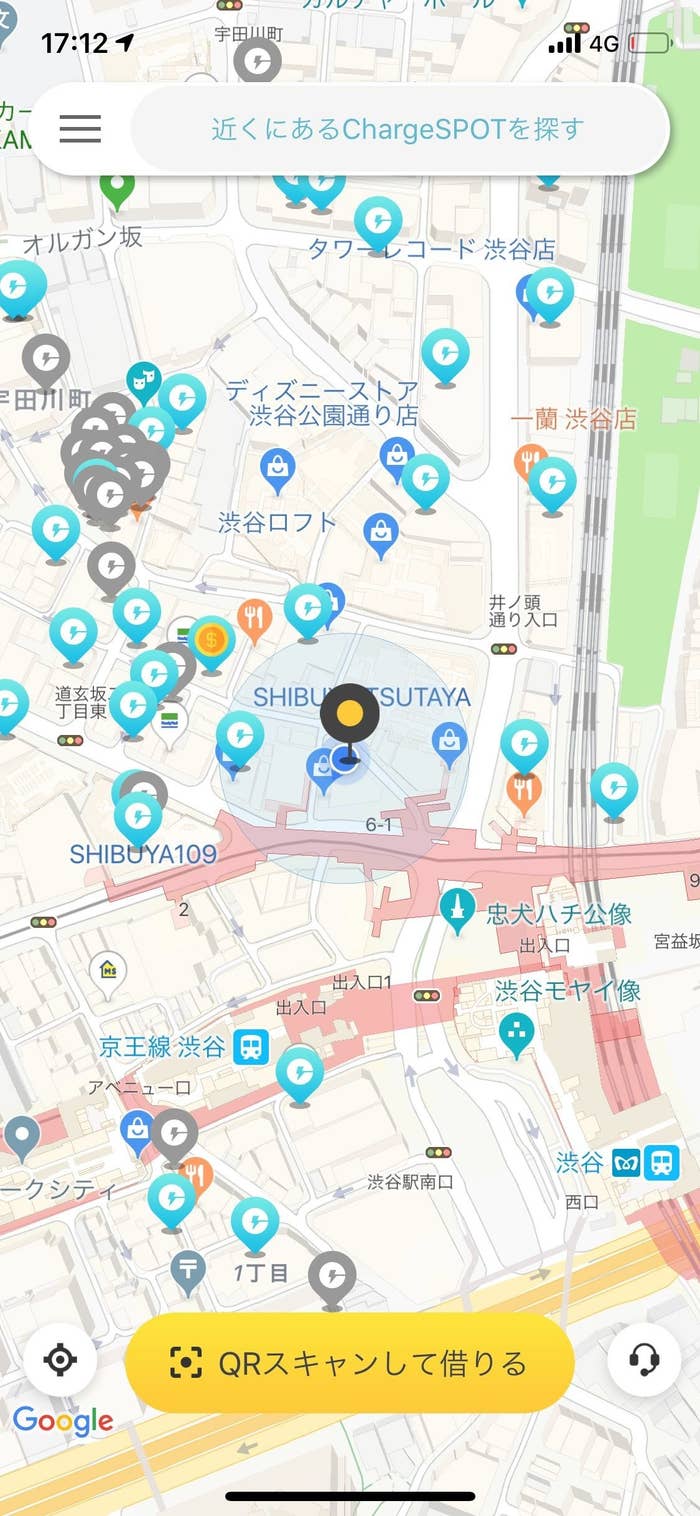
Task: Select the ChargeSPOT pin at SHIBUYA109
Action: 138,814
